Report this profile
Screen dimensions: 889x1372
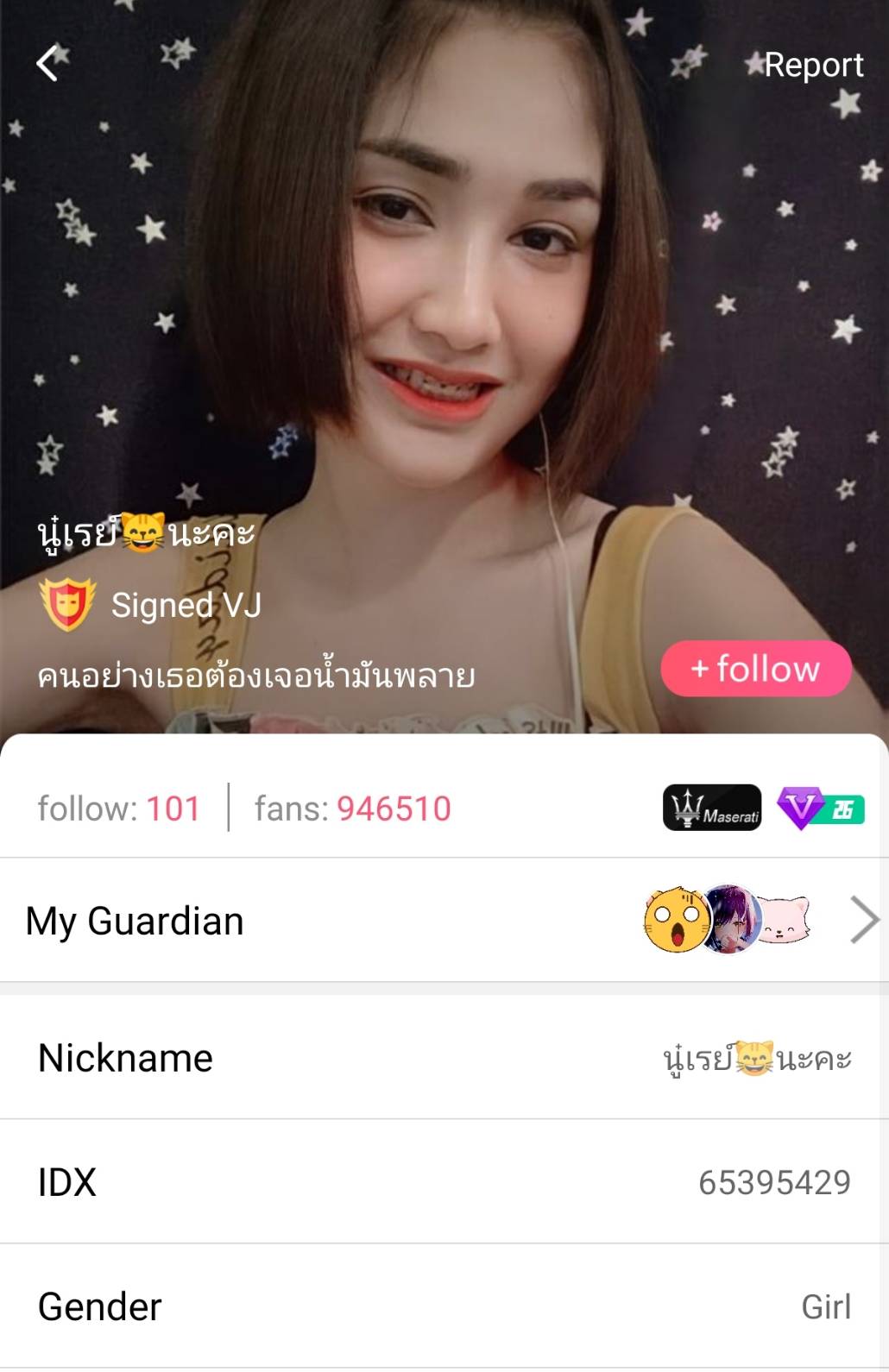812,65
